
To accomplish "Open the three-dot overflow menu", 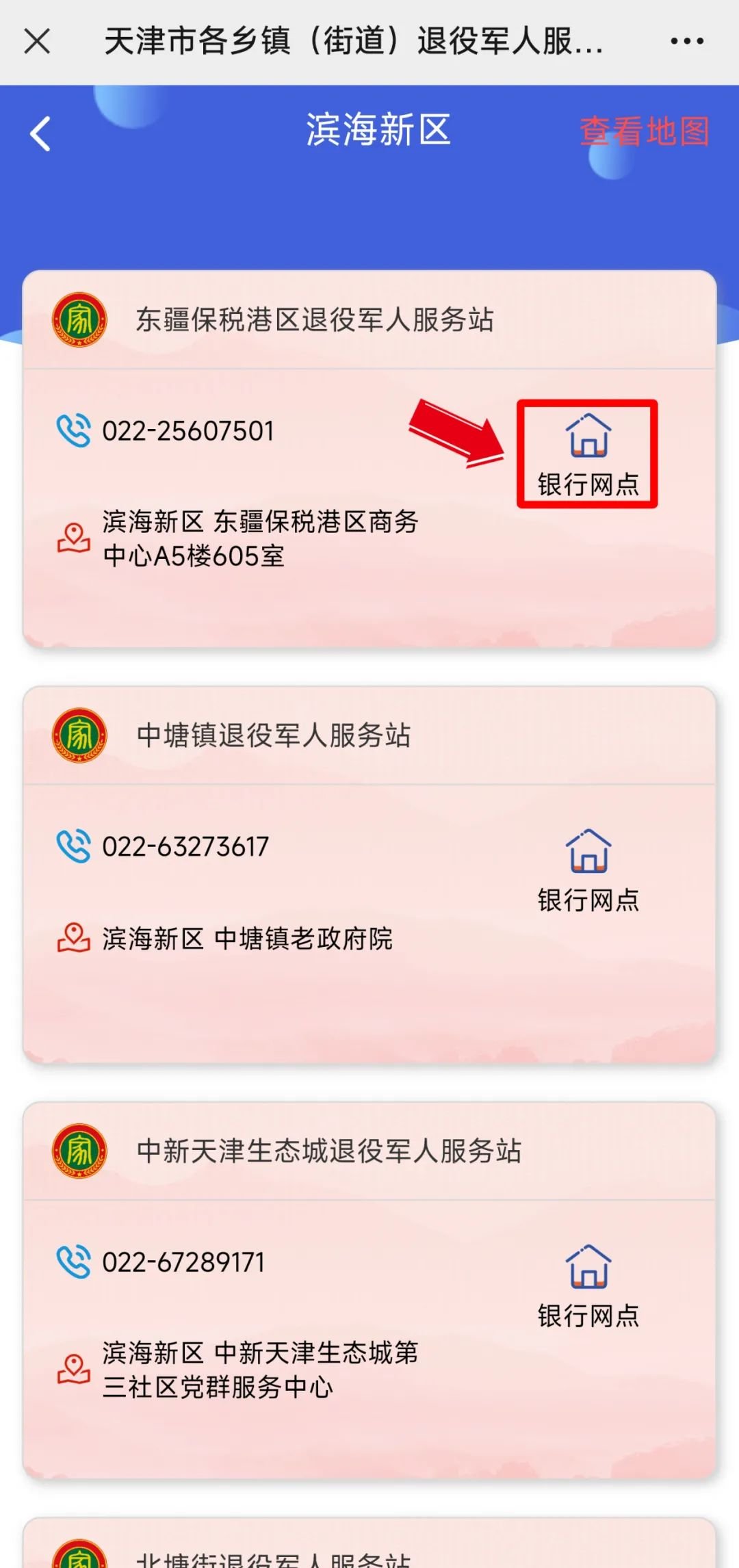I will click(687, 41).
